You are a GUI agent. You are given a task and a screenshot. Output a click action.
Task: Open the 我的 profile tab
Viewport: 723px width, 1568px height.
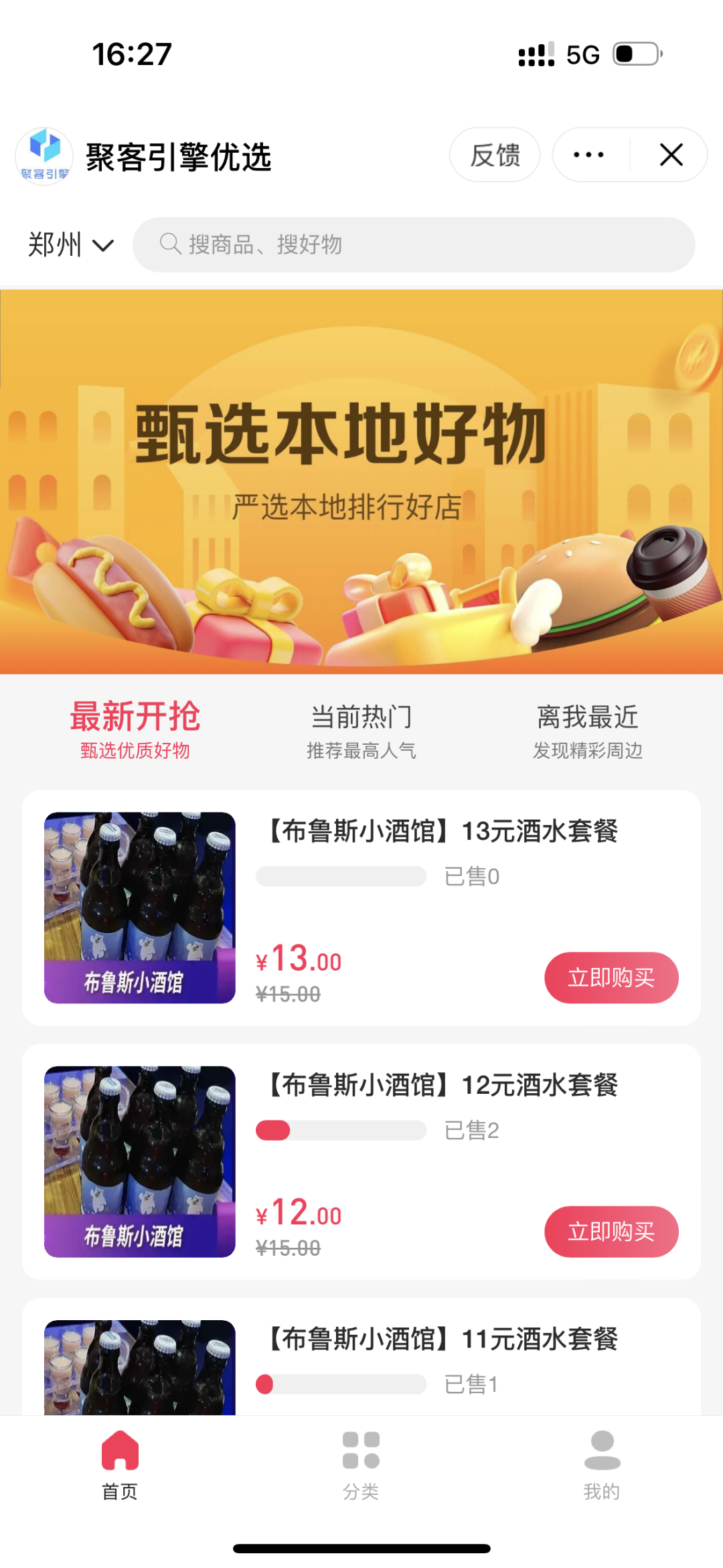pos(602,1464)
